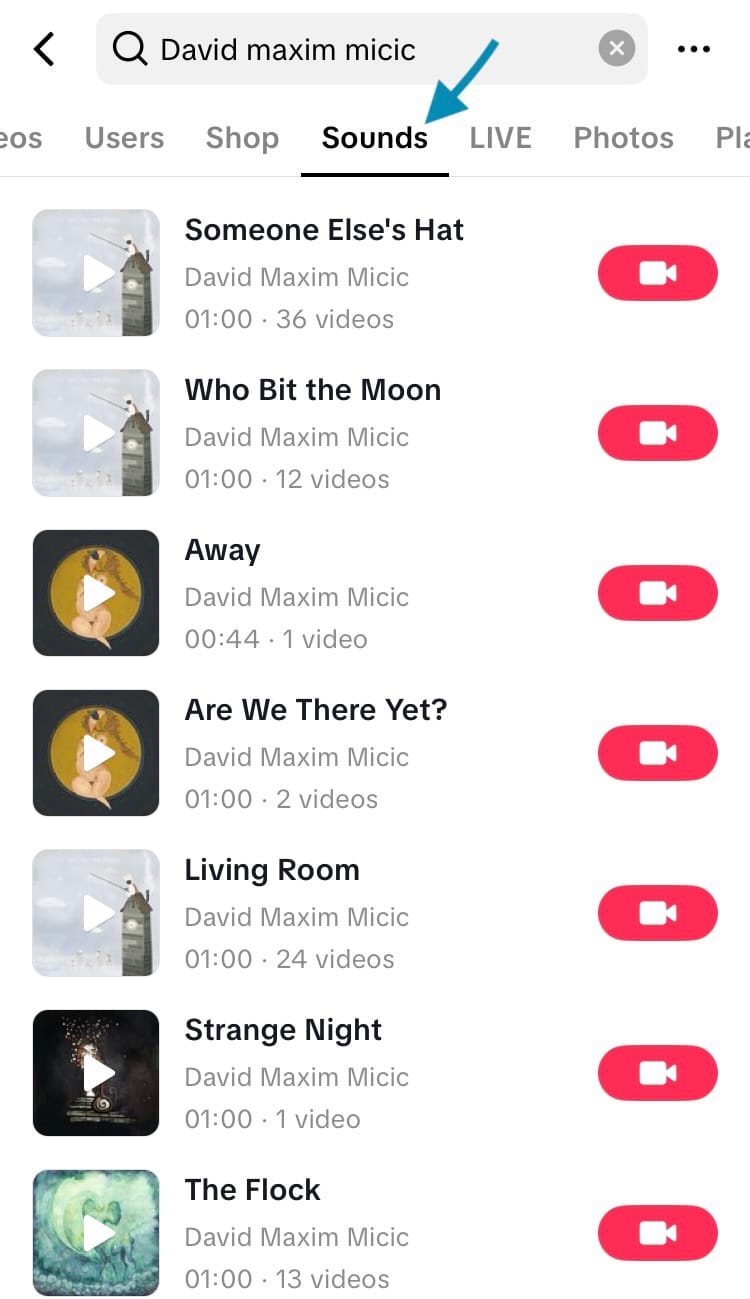Switch to the Photos tab
Image resolution: width=750 pixels, height=1299 pixels.
pyautogui.click(x=623, y=138)
